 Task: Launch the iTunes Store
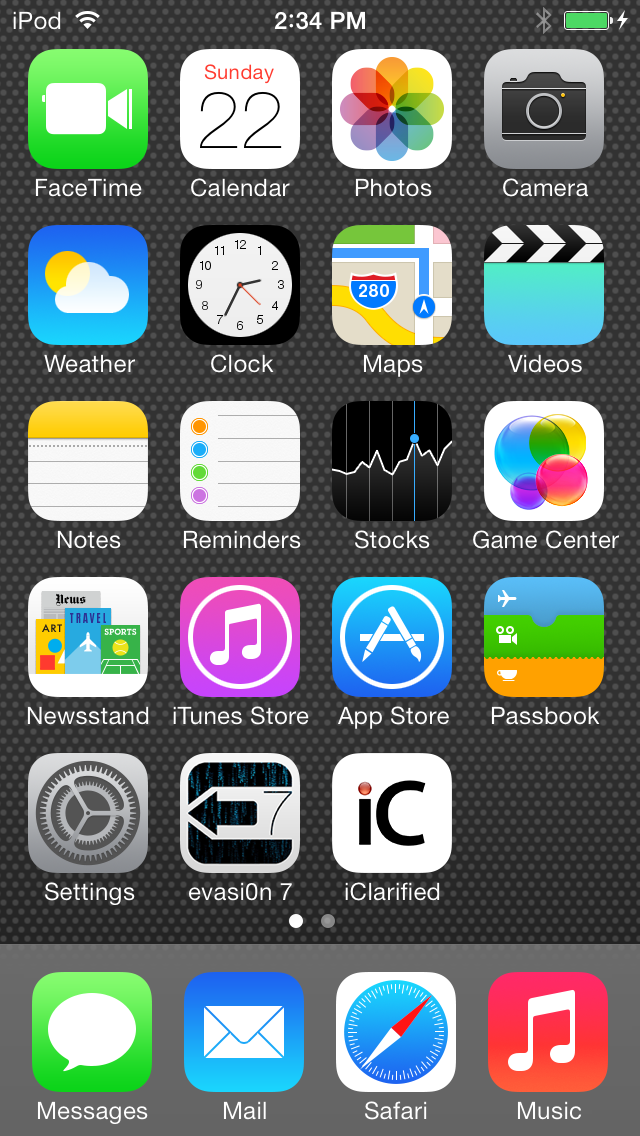(240, 637)
